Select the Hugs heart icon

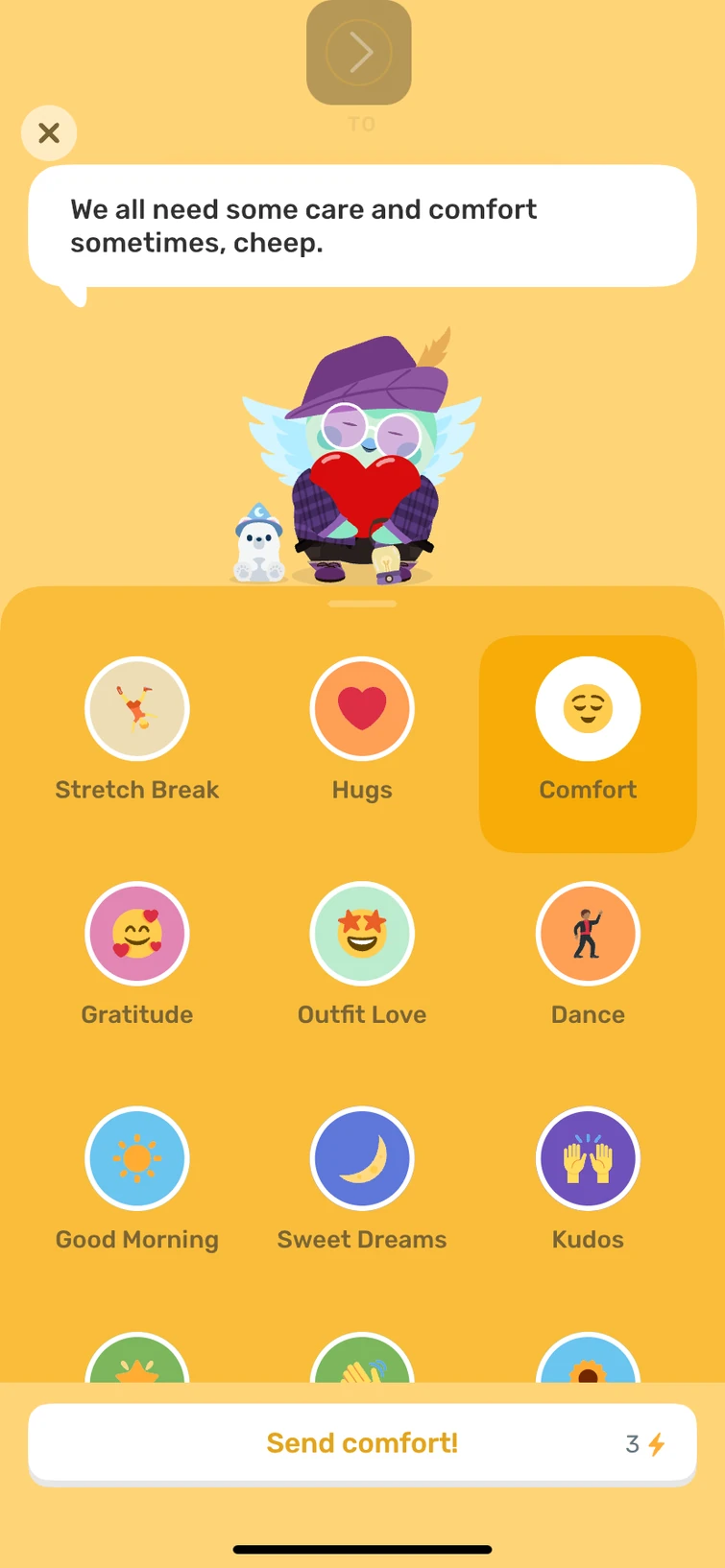point(362,707)
